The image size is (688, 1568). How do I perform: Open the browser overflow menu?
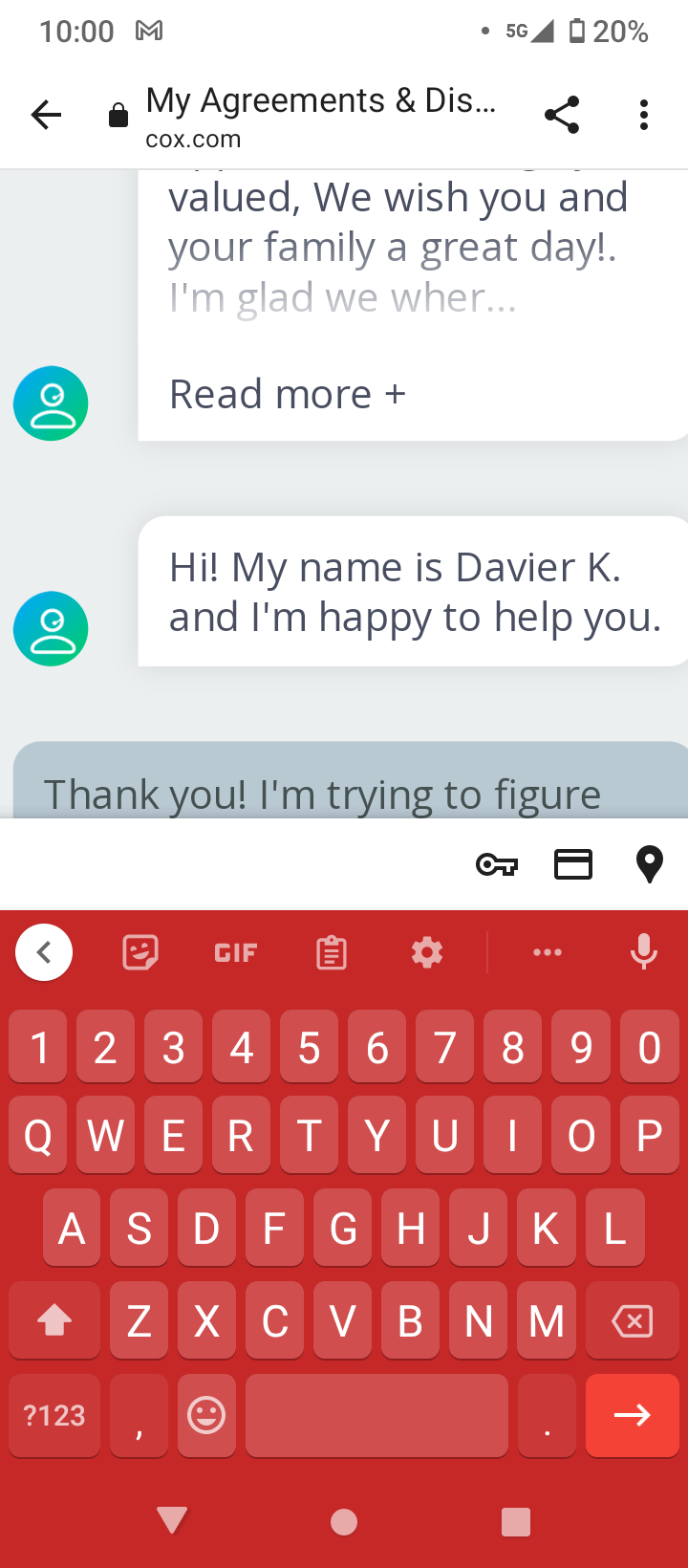coord(644,116)
